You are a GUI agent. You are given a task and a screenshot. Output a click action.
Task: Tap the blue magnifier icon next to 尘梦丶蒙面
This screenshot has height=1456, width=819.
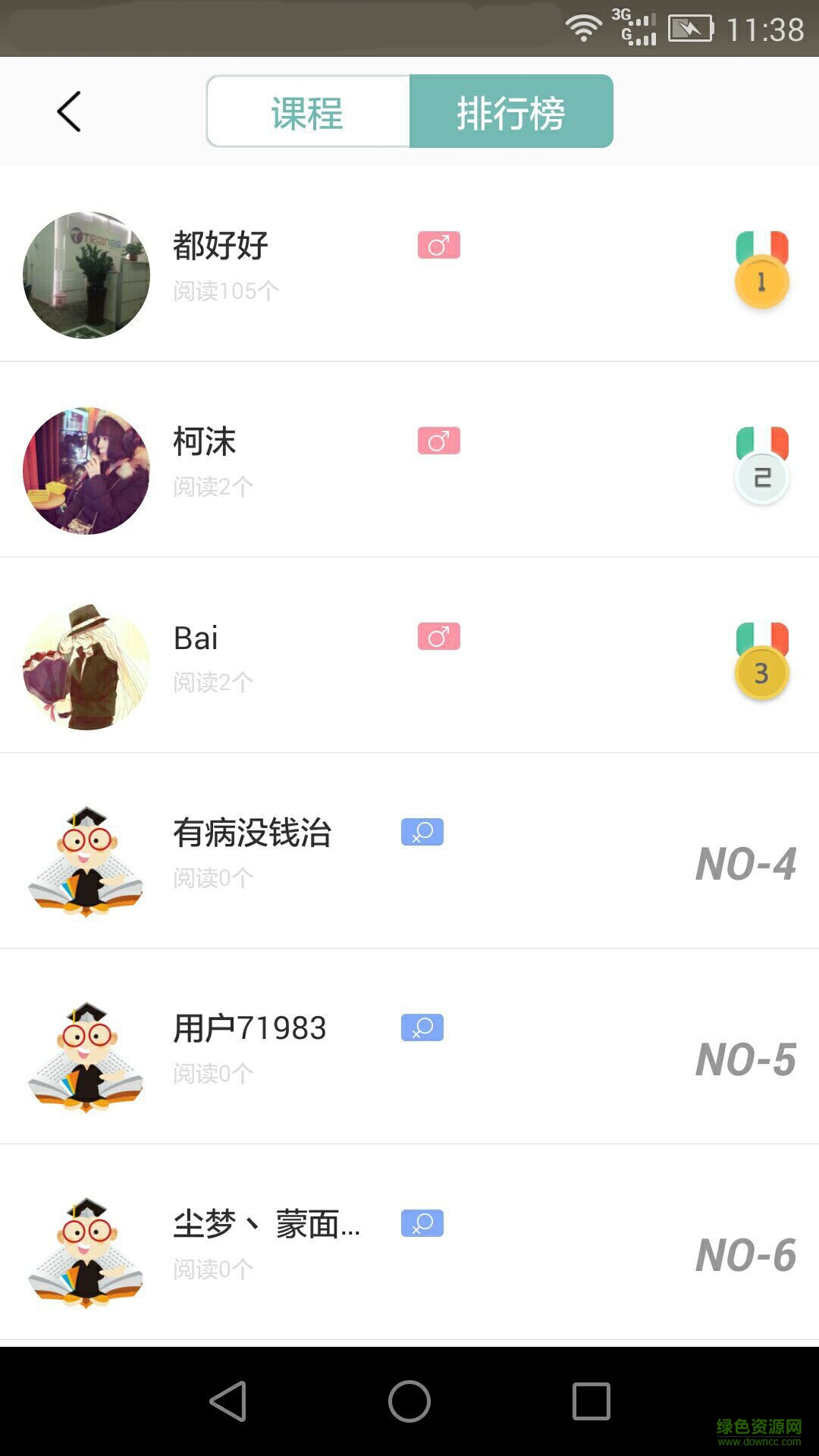pyautogui.click(x=422, y=1223)
